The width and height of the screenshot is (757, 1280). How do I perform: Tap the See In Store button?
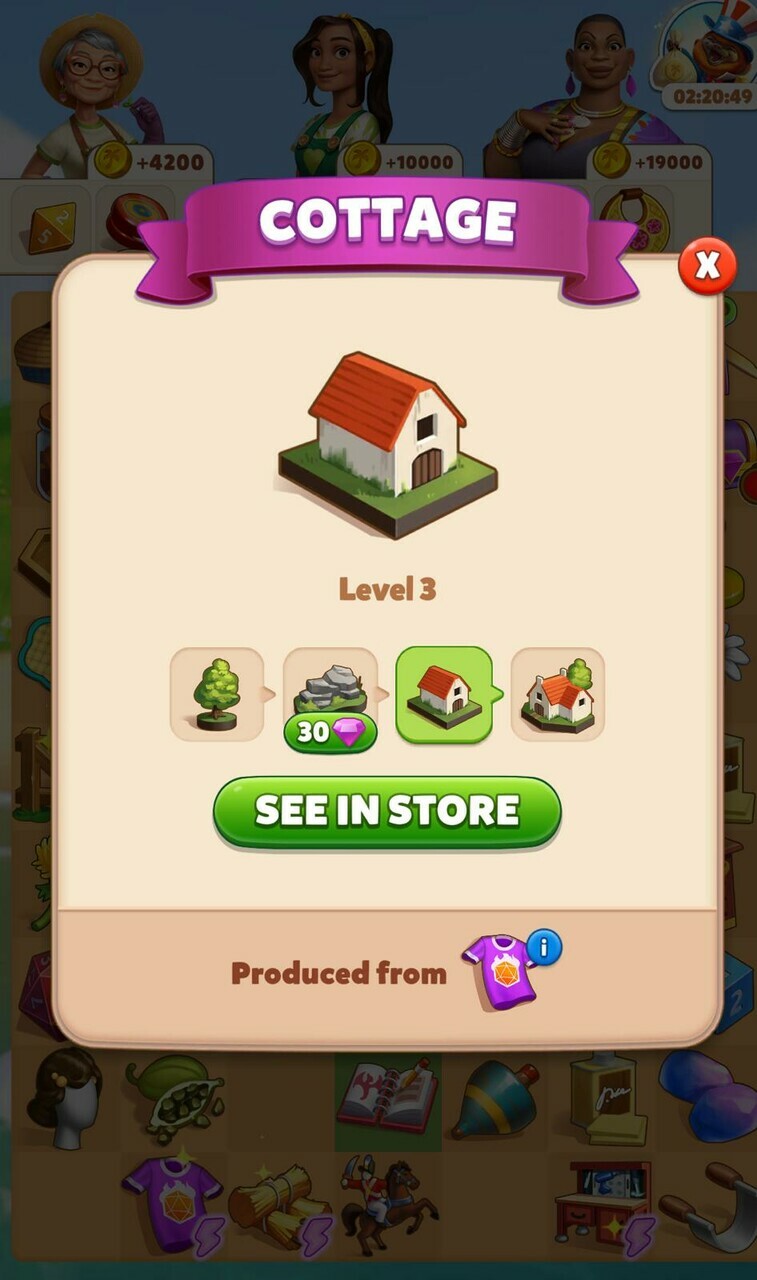click(387, 810)
